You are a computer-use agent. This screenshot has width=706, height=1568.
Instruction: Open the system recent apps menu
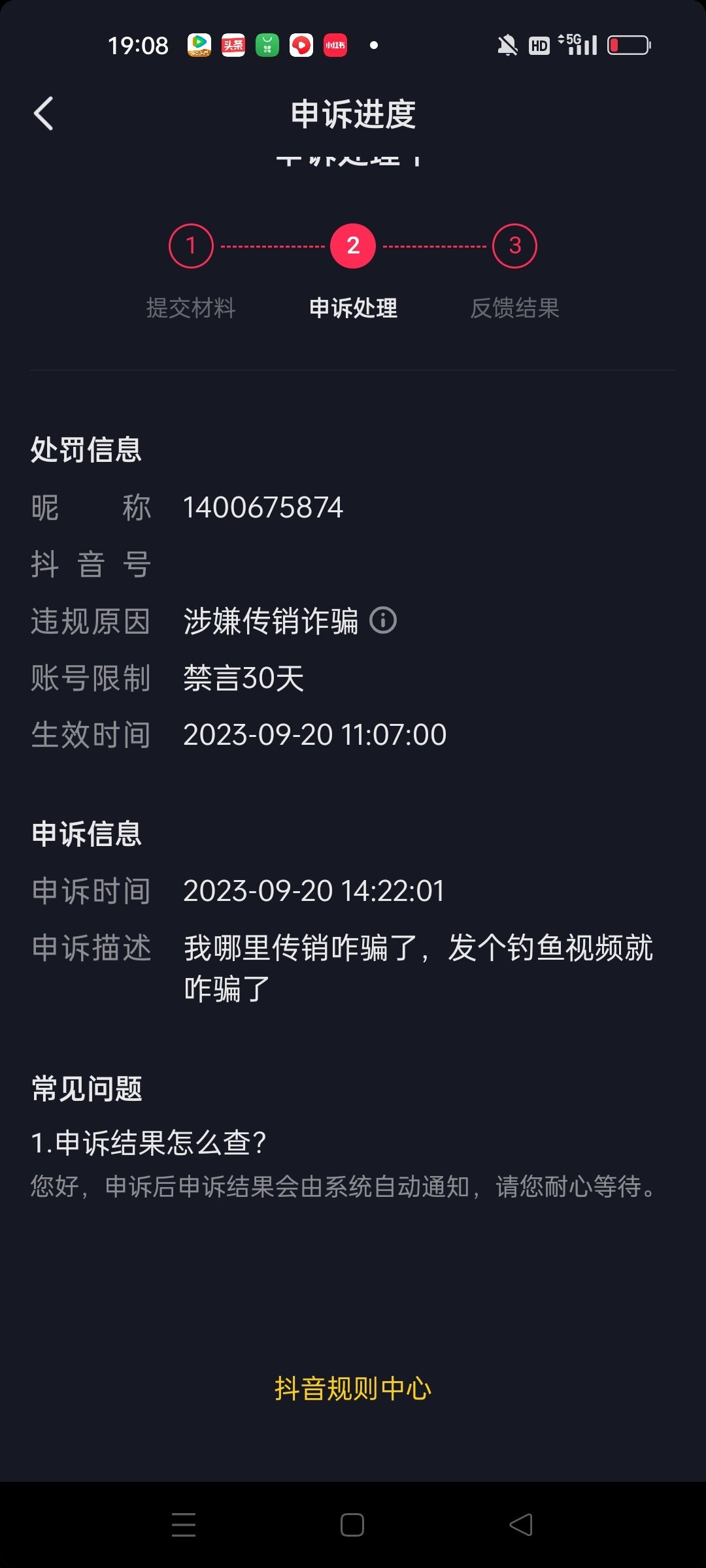[184, 1525]
